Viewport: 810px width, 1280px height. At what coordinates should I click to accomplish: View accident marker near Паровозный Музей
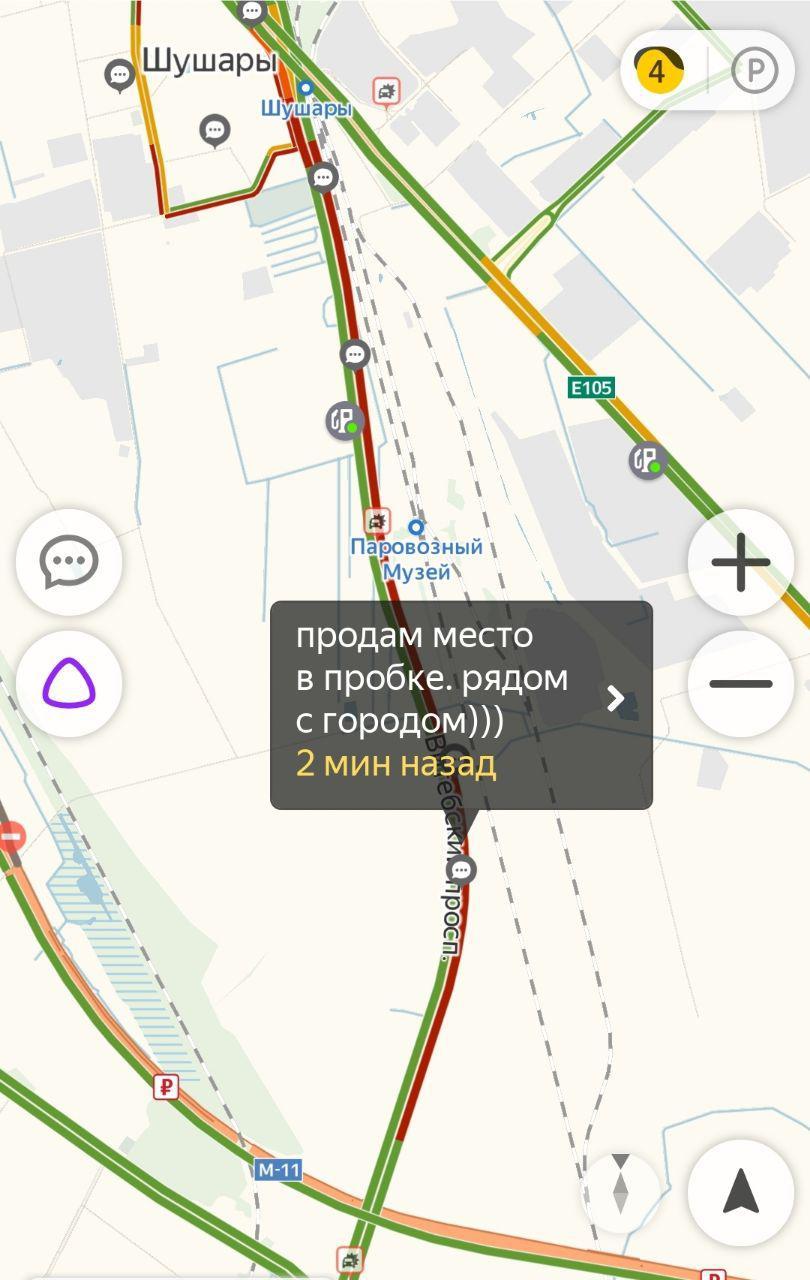pyautogui.click(x=377, y=520)
